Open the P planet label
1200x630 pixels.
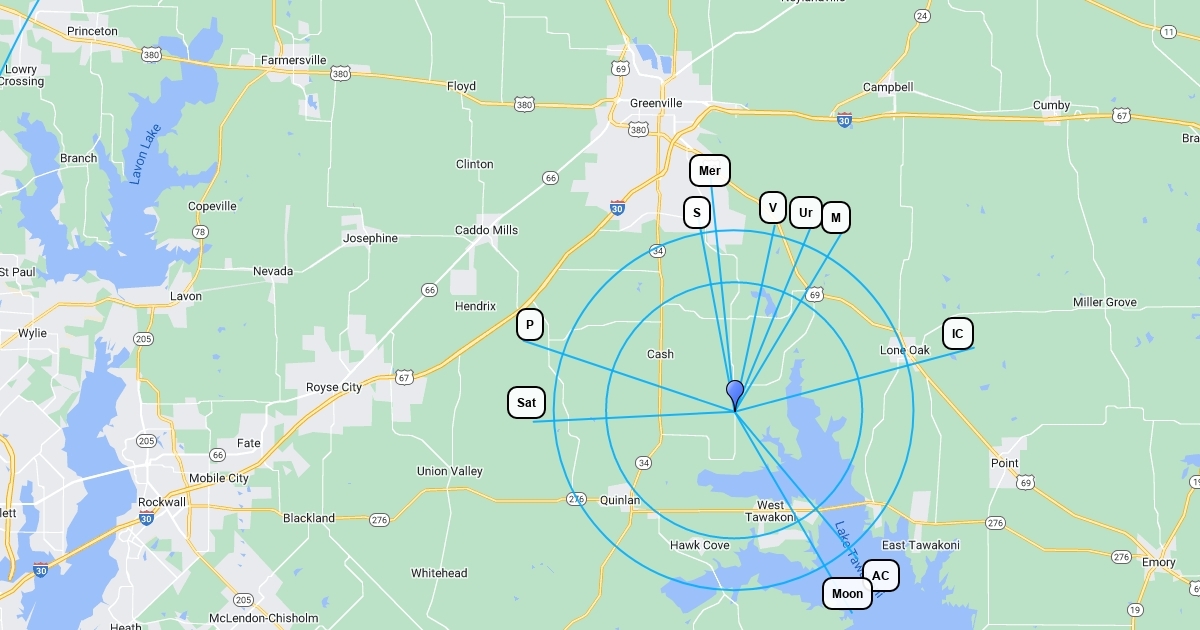pyautogui.click(x=530, y=324)
